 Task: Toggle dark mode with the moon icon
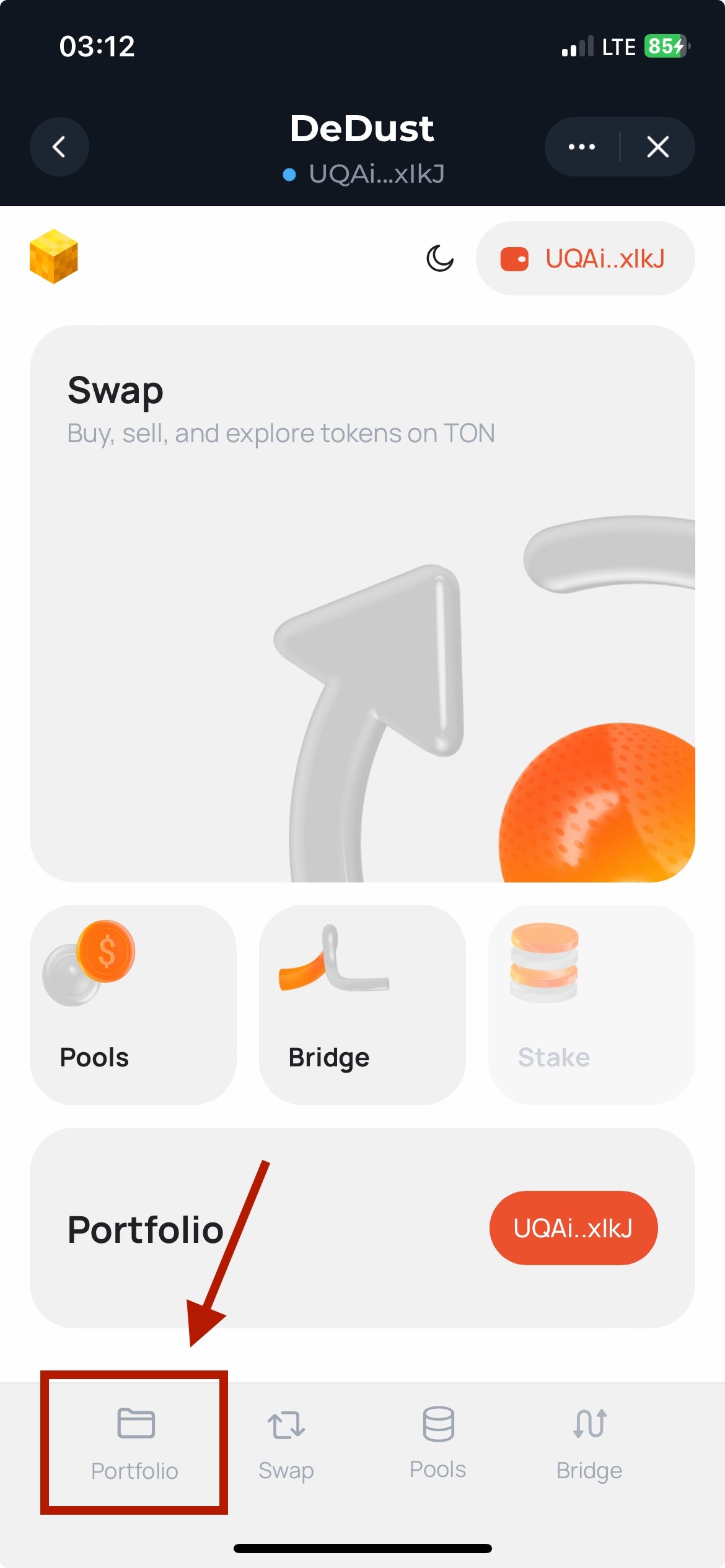point(440,258)
